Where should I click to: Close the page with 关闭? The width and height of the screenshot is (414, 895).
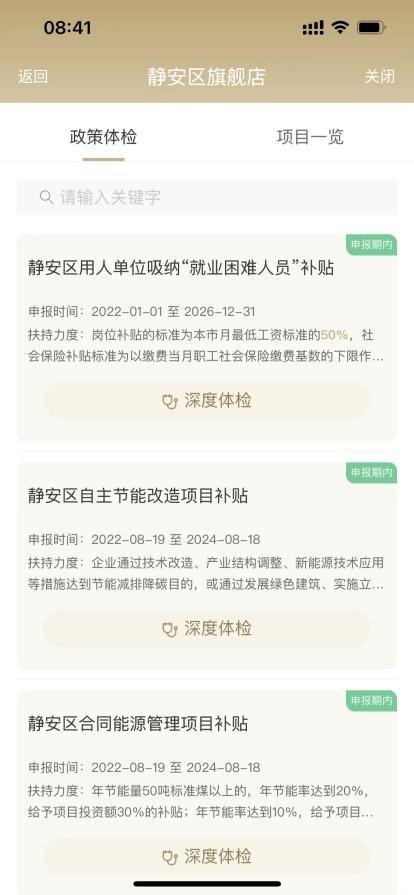coord(380,76)
